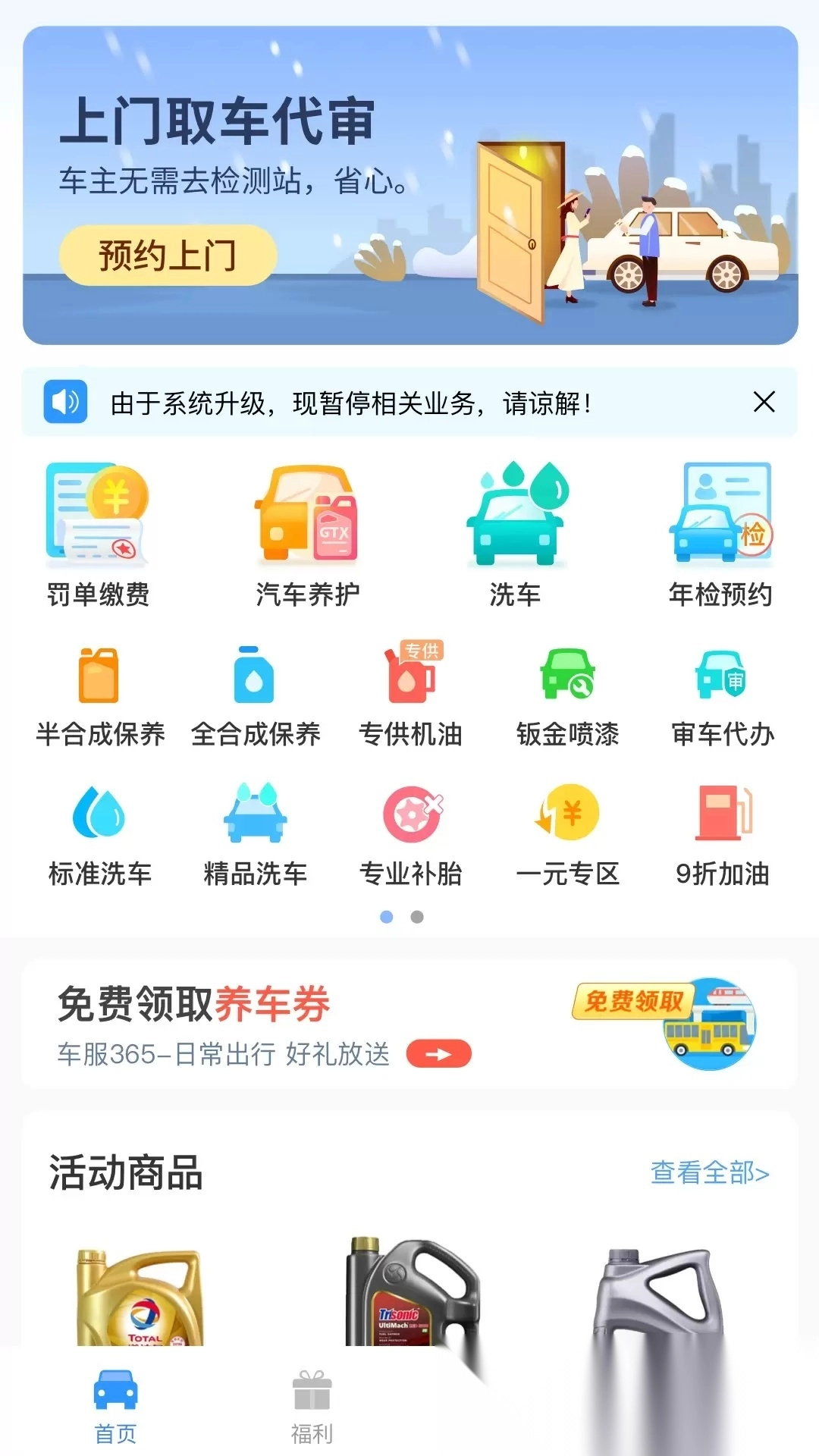Open 专业补胎 service

click(x=410, y=836)
